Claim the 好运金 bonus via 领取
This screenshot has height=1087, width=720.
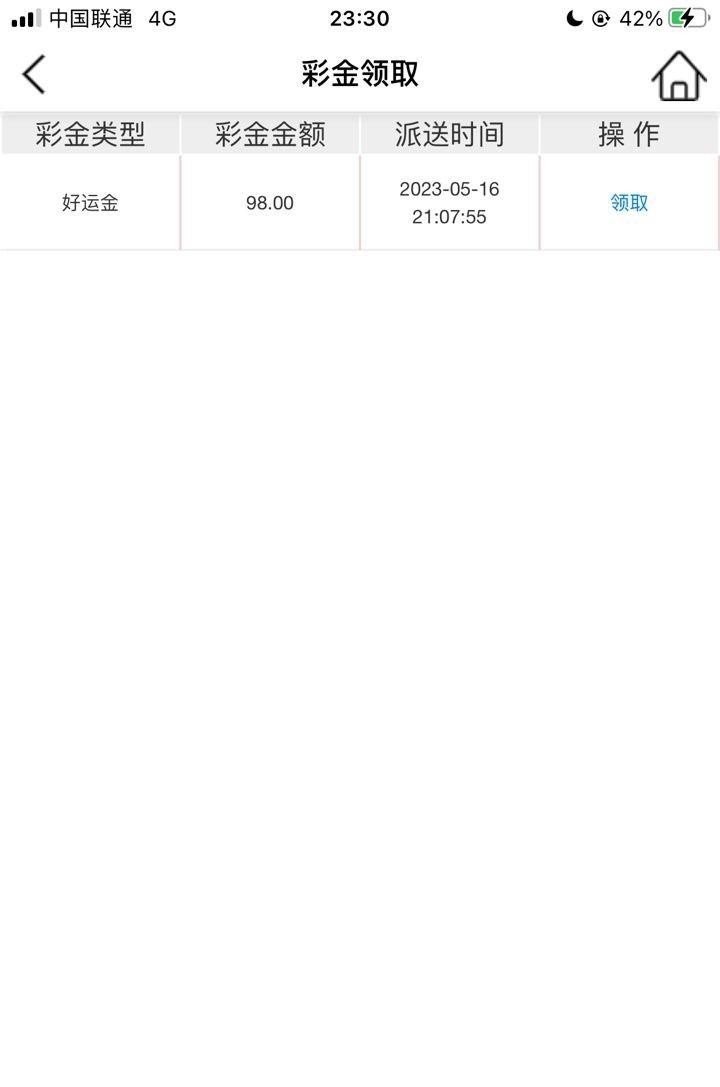click(x=629, y=203)
